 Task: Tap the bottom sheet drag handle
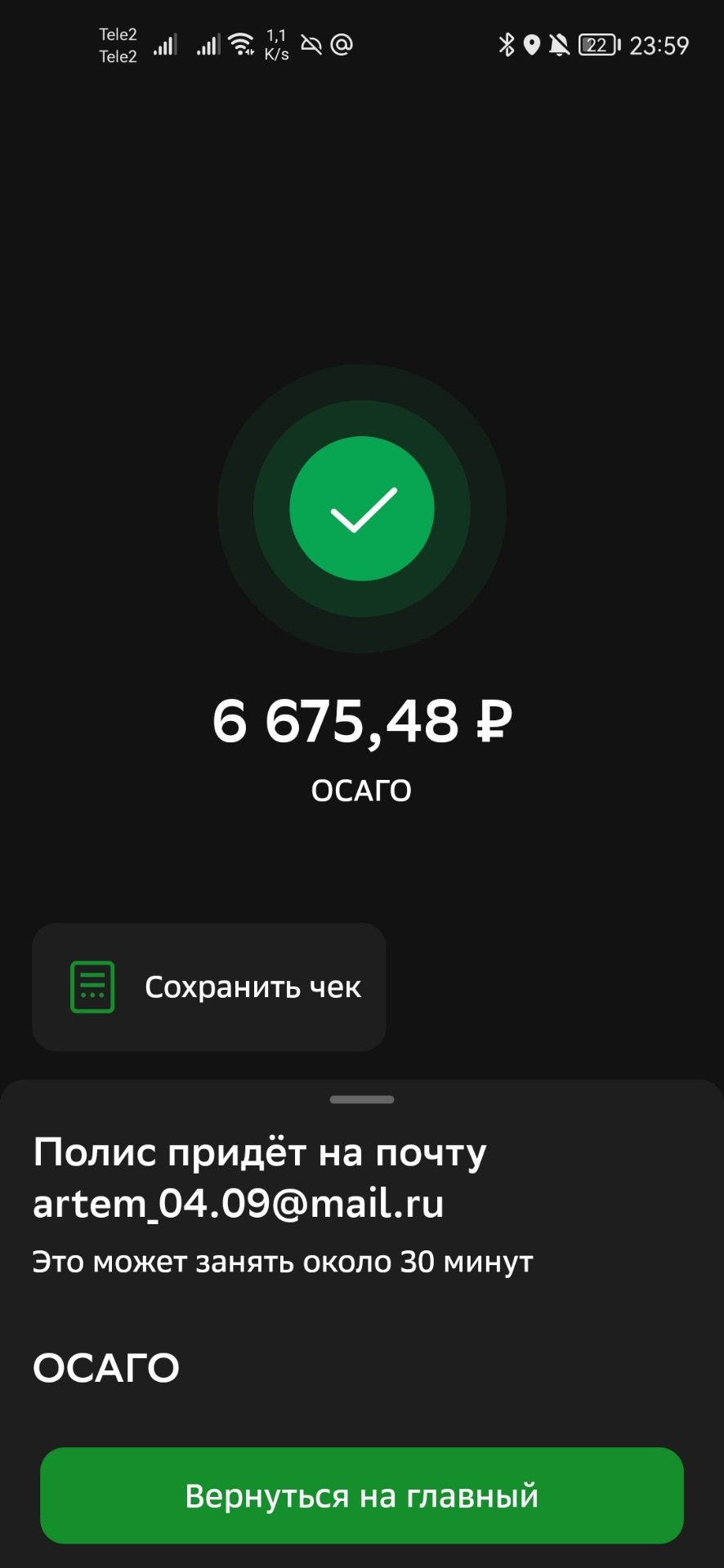point(362,1100)
